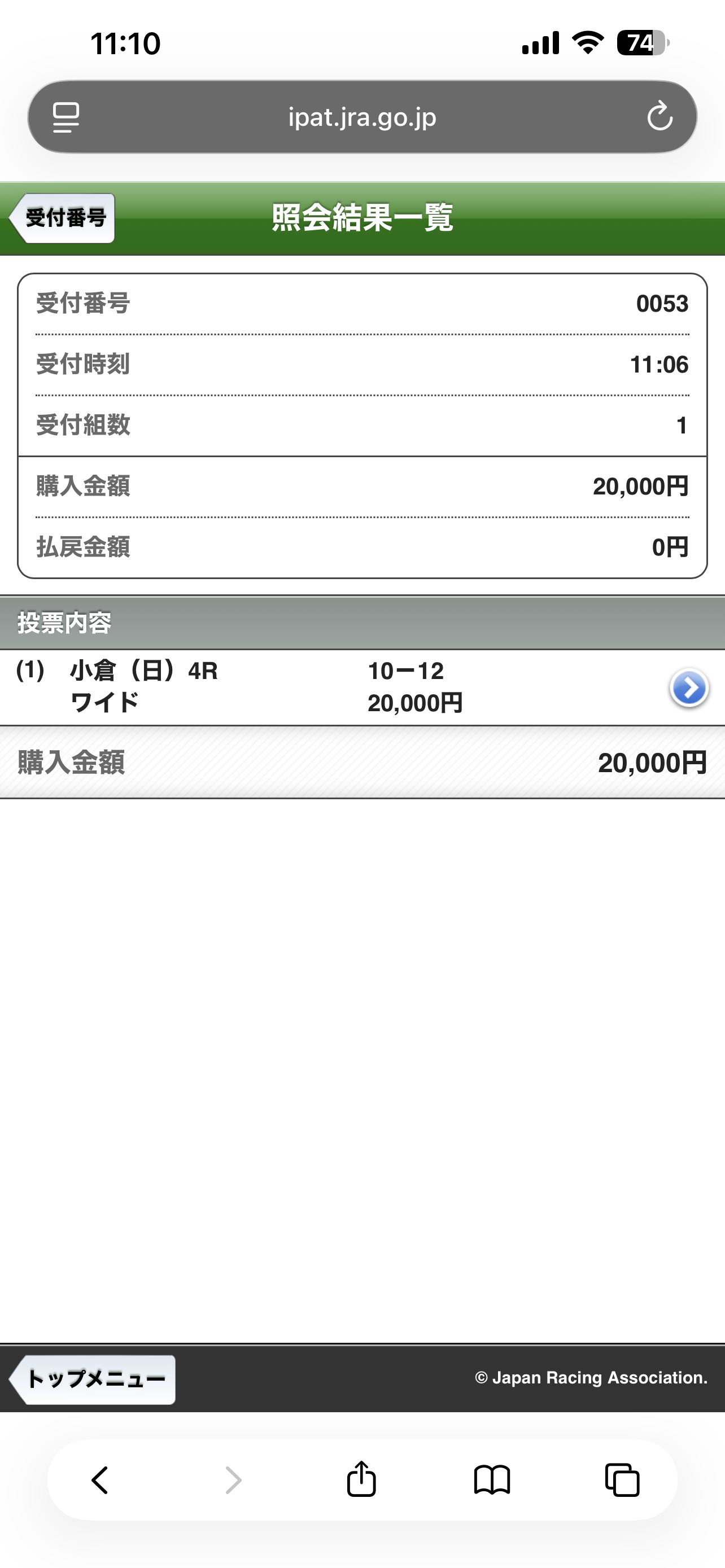Show open Safari tabs
Viewport: 725px width, 1568px height.
(622, 1480)
